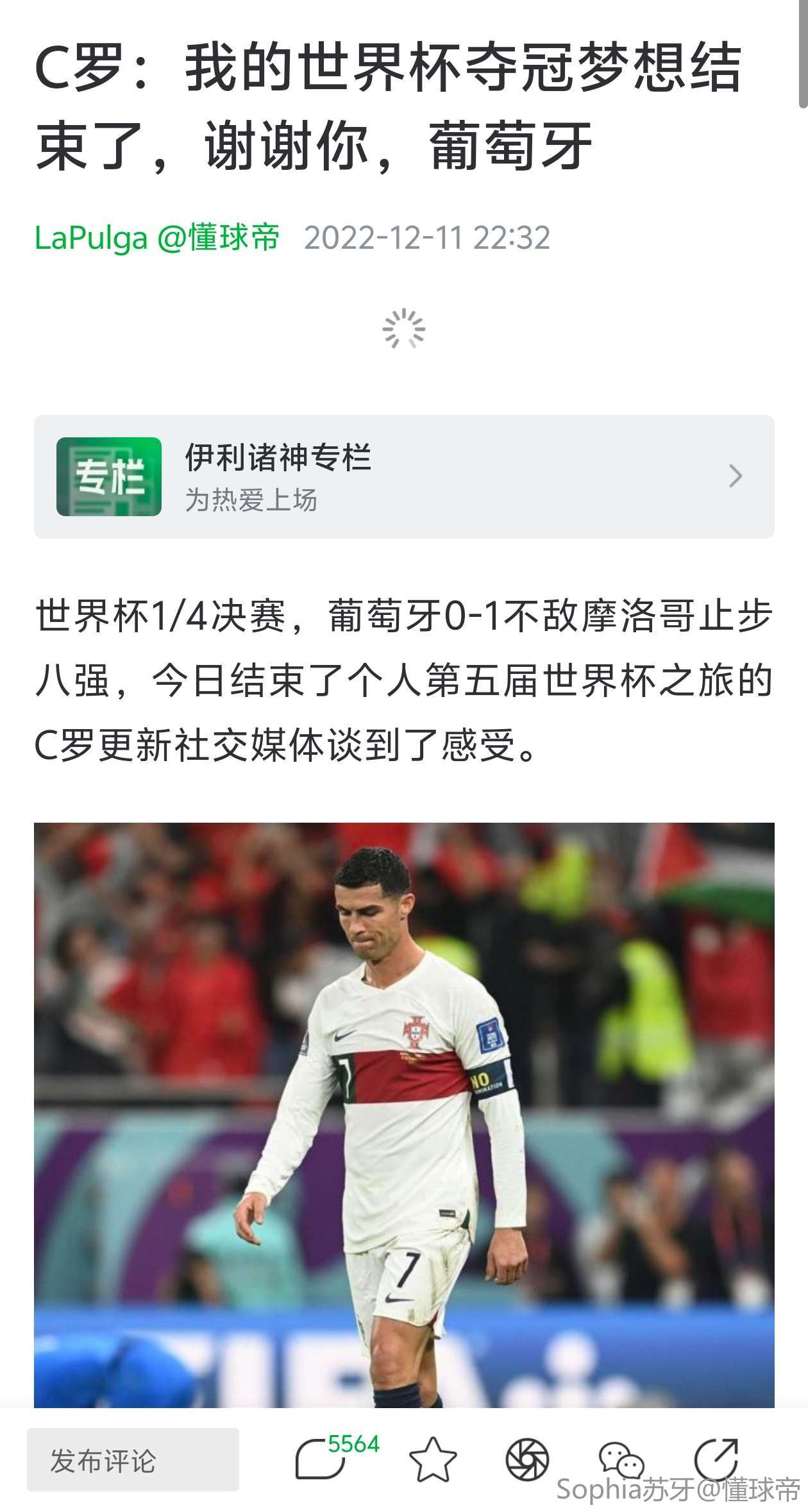Open the Ronaldo article photo
Image resolution: width=808 pixels, height=1512 pixels.
click(x=404, y=1116)
